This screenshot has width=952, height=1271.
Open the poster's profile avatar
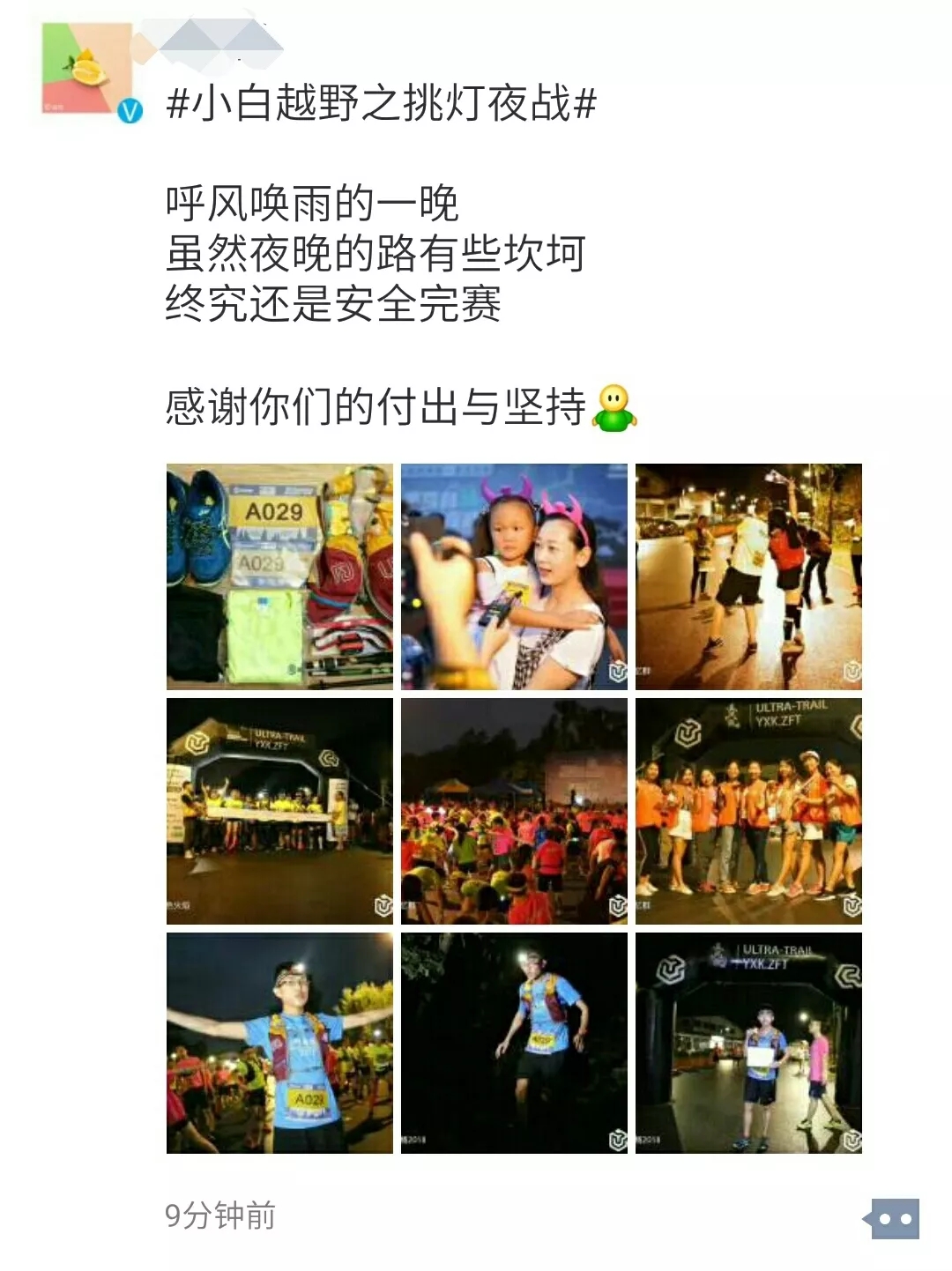click(x=86, y=69)
